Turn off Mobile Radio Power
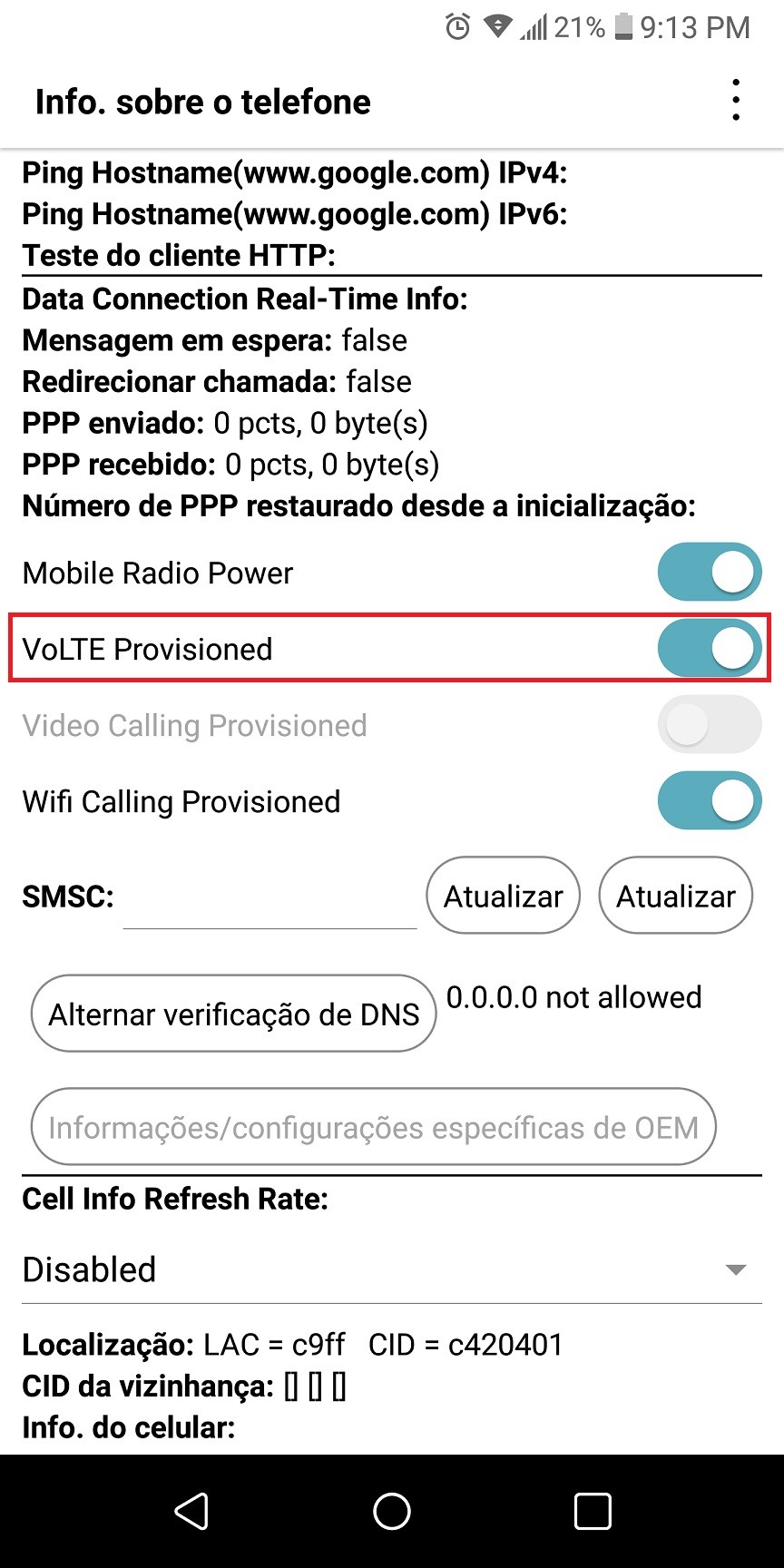 click(x=709, y=573)
